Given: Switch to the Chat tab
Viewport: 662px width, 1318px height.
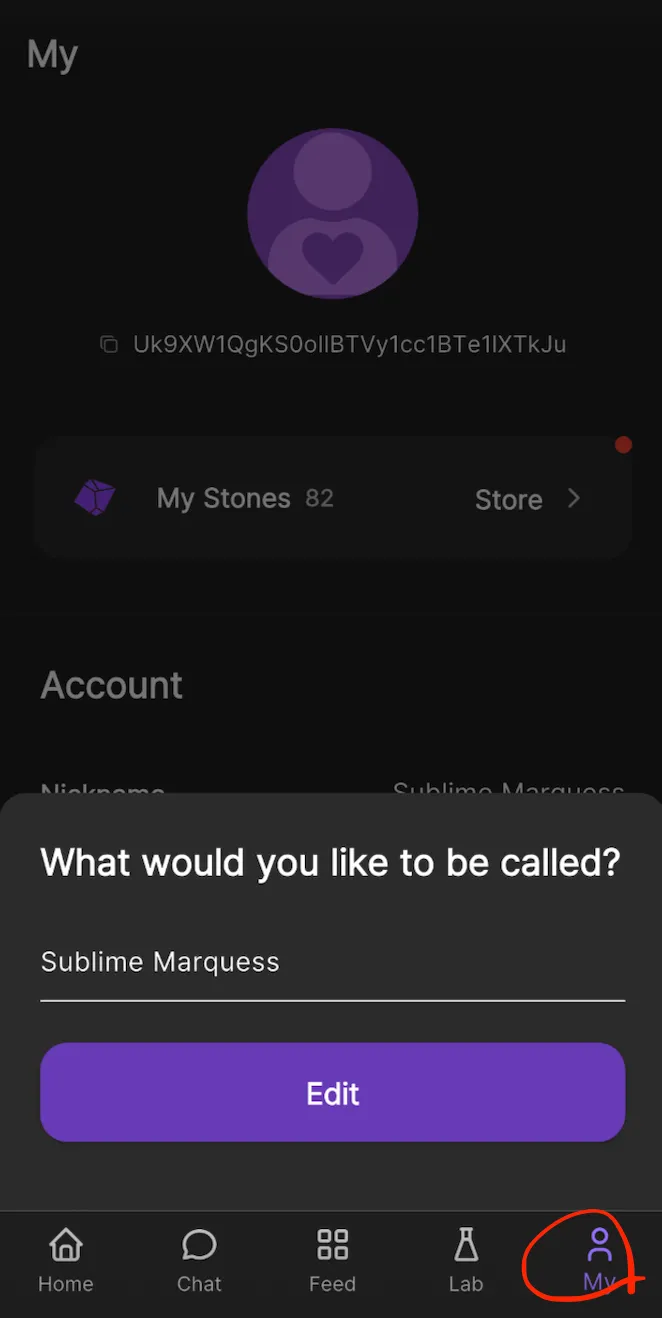Looking at the screenshot, I should pos(199,1260).
